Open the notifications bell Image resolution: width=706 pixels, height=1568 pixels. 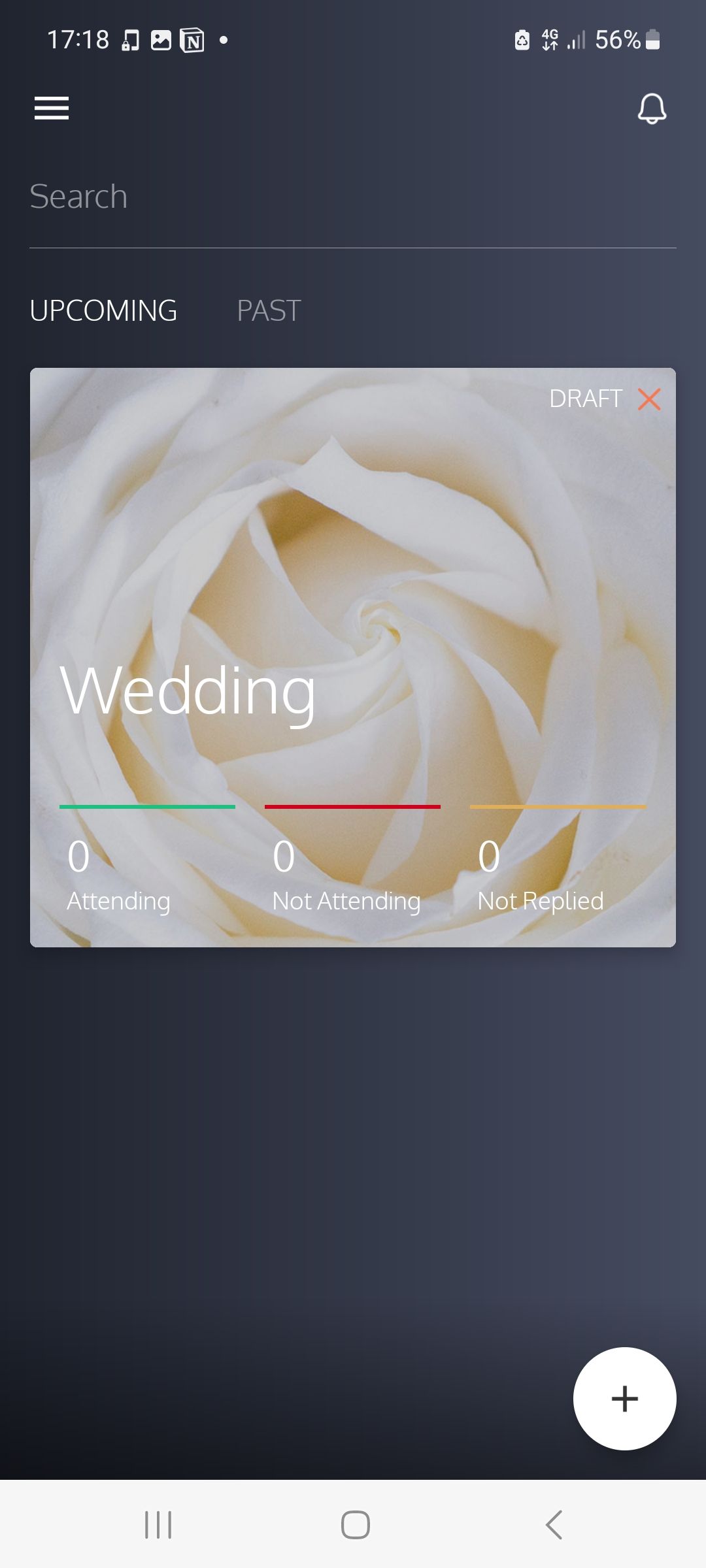point(652,108)
